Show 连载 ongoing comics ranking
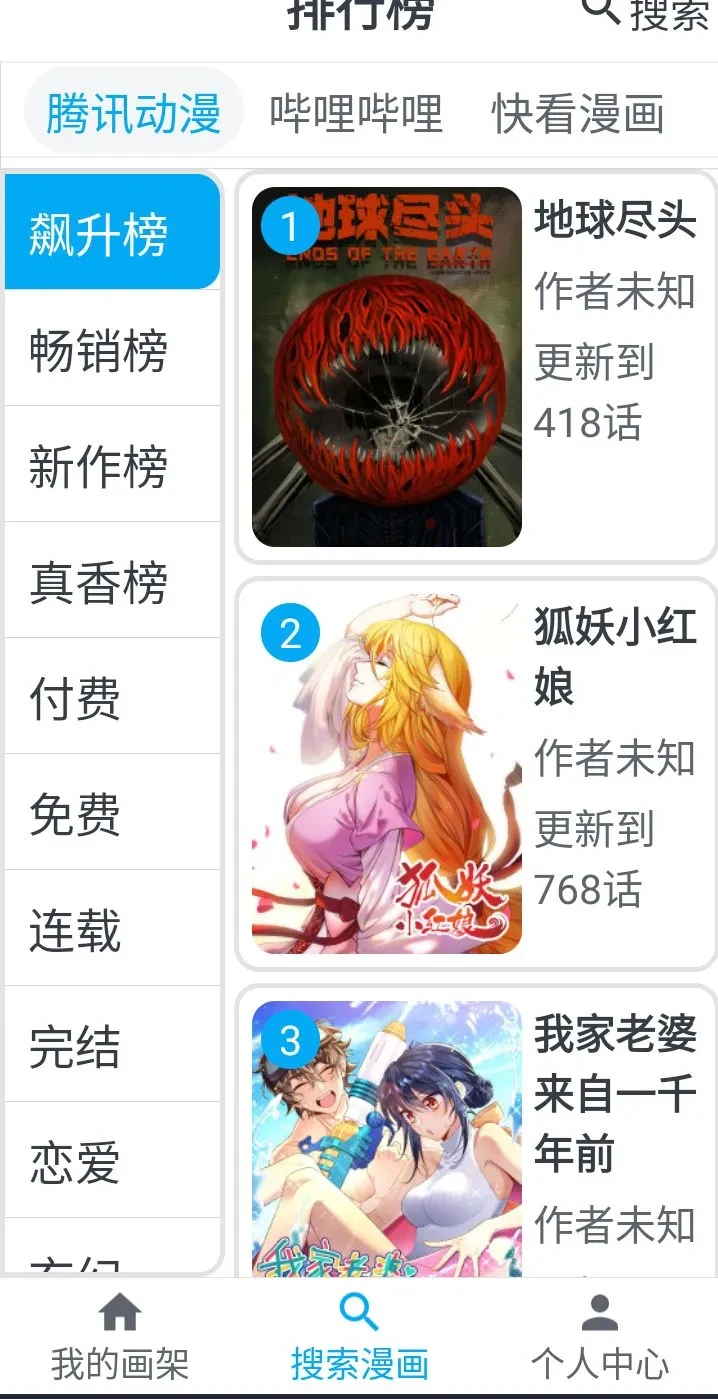 113,929
